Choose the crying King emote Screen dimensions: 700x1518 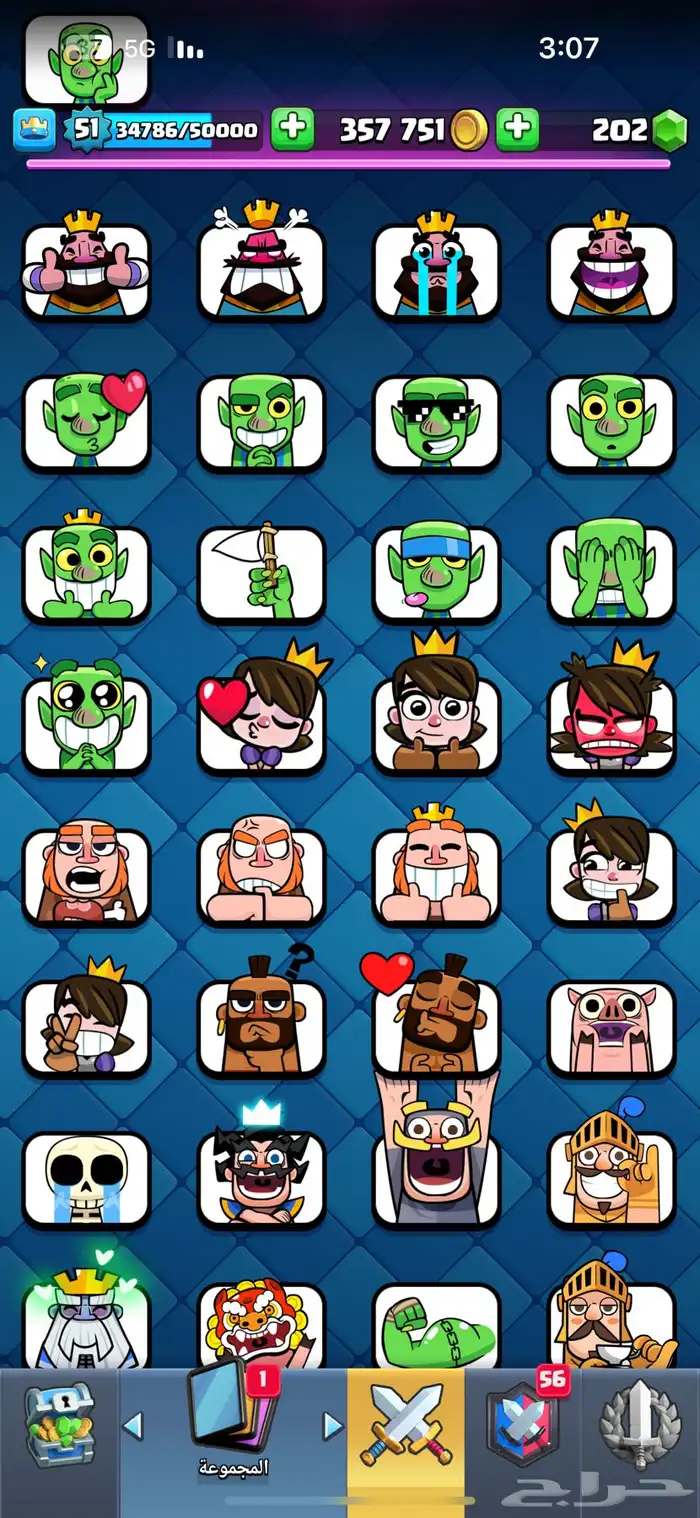point(436,270)
